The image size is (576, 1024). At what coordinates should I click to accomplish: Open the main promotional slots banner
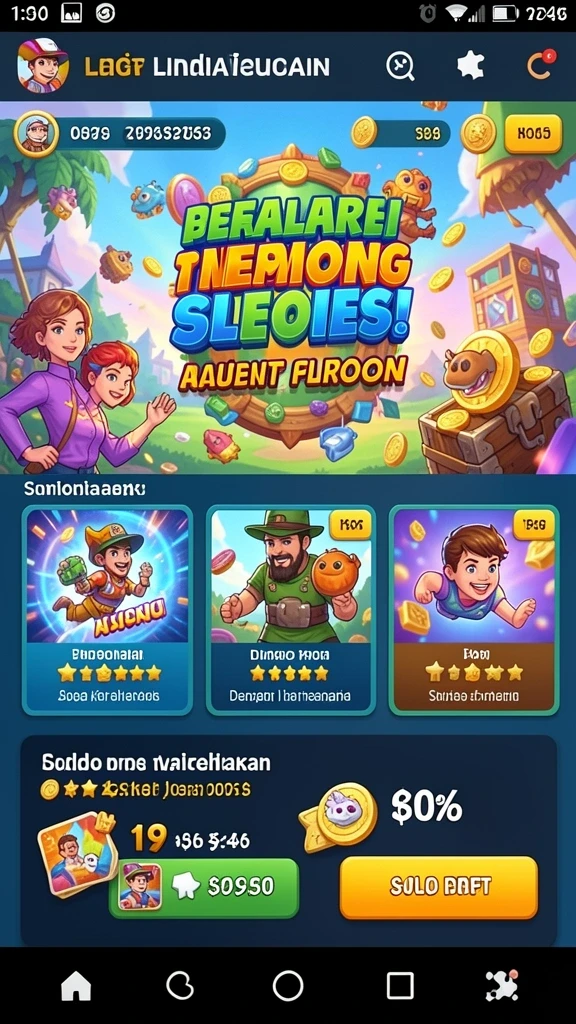(288, 287)
